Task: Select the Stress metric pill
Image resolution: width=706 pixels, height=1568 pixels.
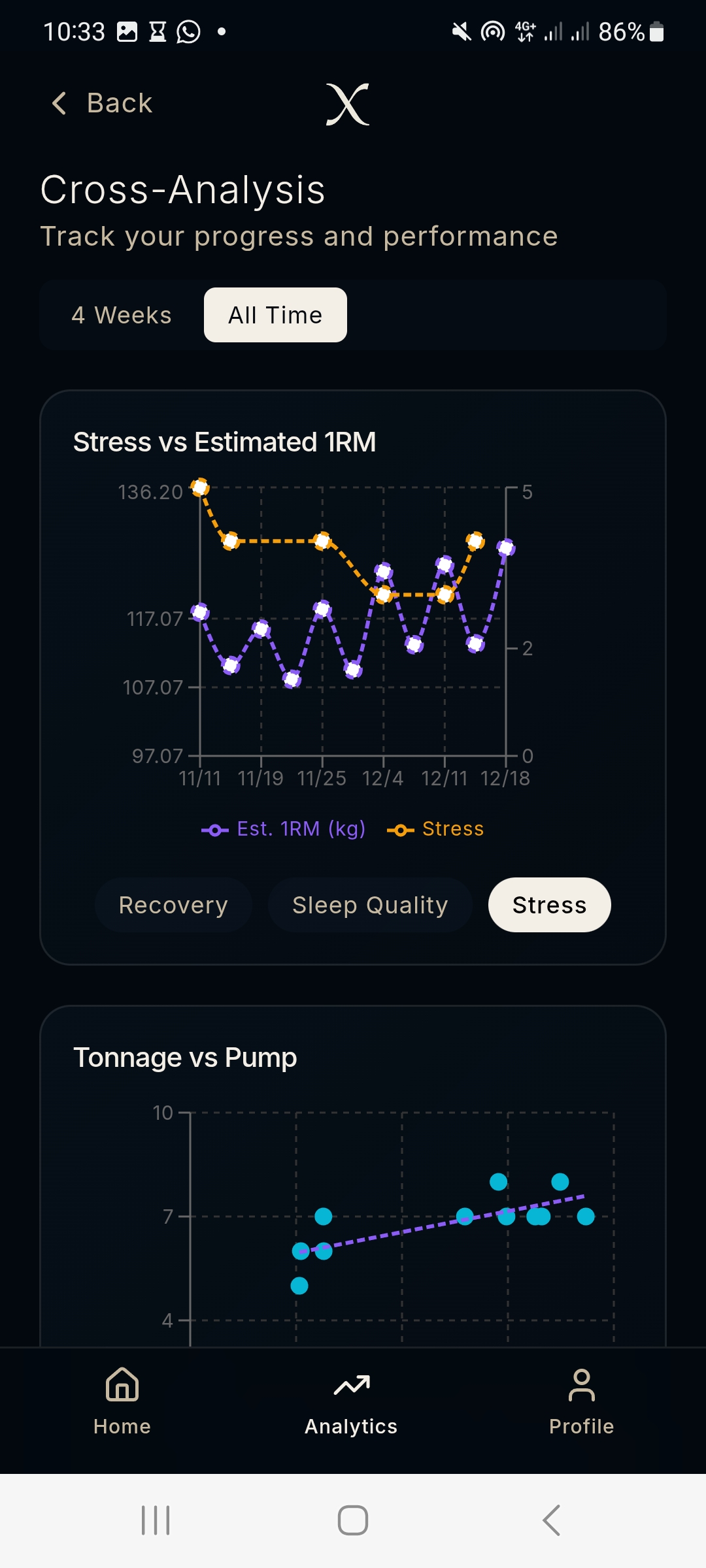Action: [x=549, y=905]
